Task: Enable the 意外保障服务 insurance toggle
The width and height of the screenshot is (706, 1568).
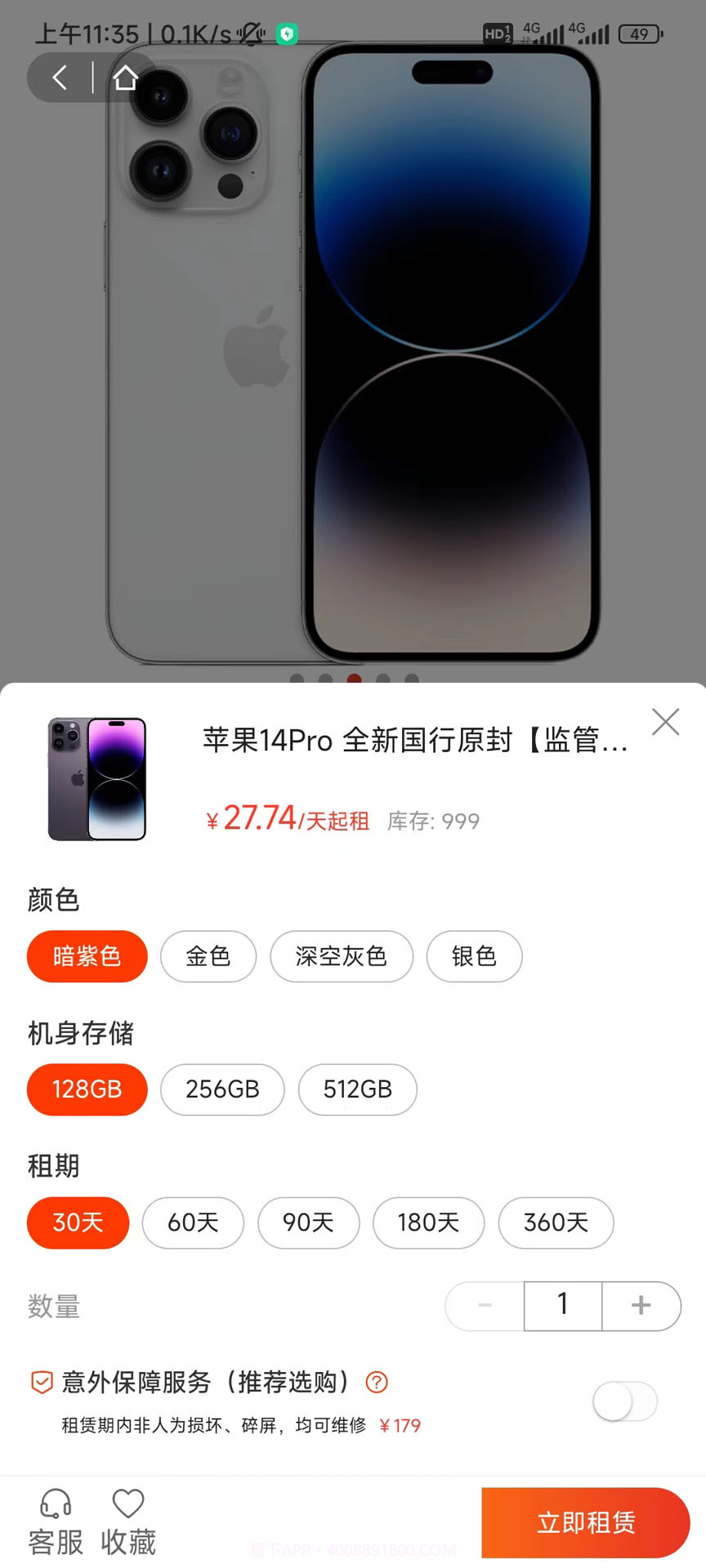Action: pos(624,1401)
